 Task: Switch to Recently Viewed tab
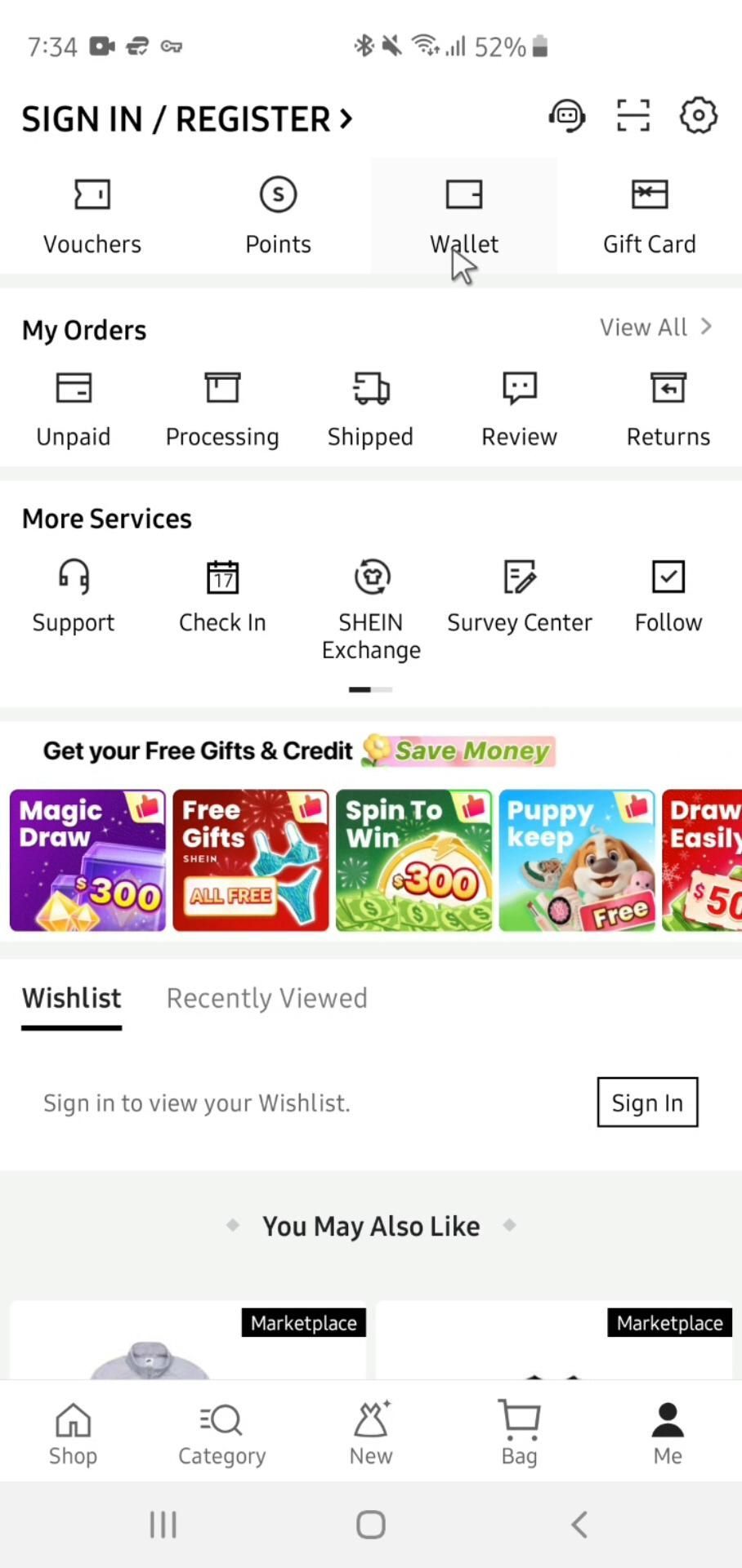click(x=266, y=998)
